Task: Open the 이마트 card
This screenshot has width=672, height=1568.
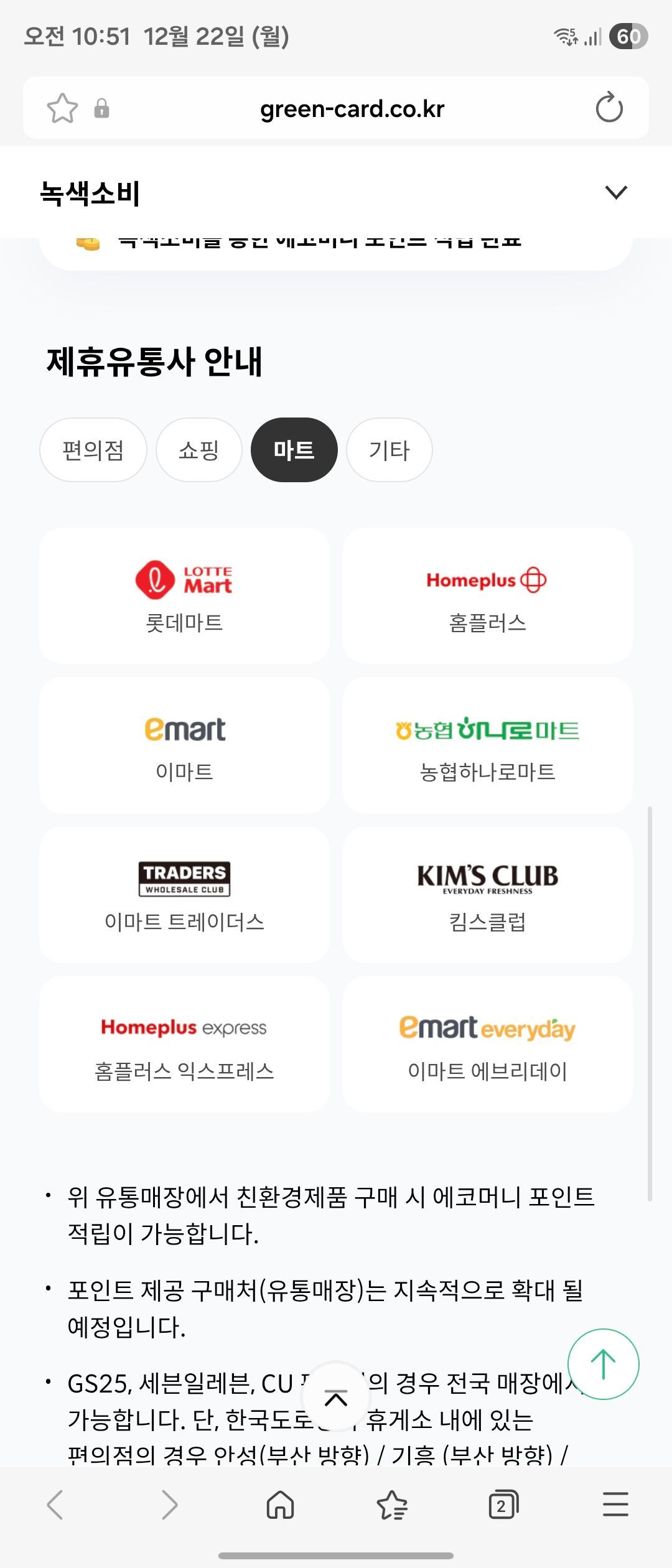Action: pos(184,745)
